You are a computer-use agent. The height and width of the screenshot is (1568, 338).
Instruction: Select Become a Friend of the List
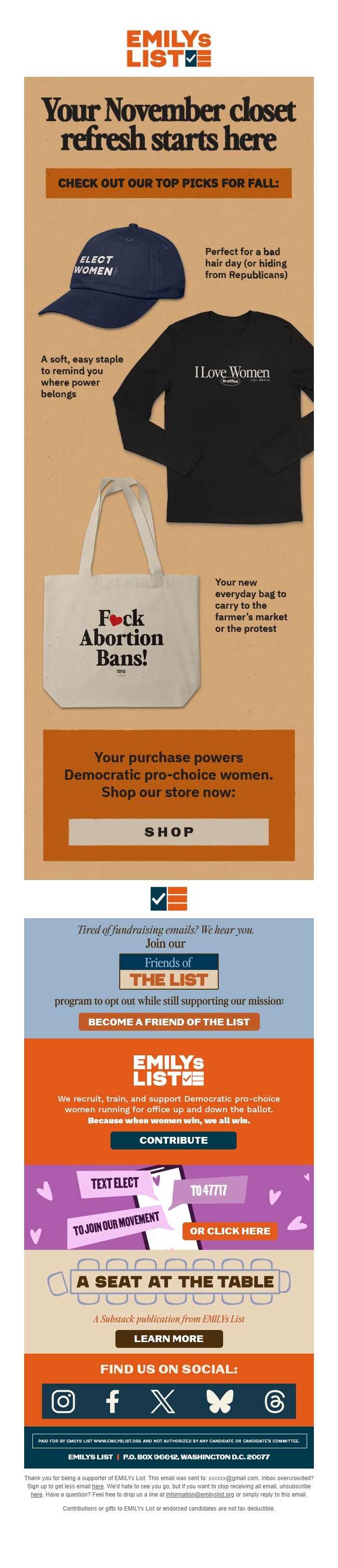[x=169, y=1022]
